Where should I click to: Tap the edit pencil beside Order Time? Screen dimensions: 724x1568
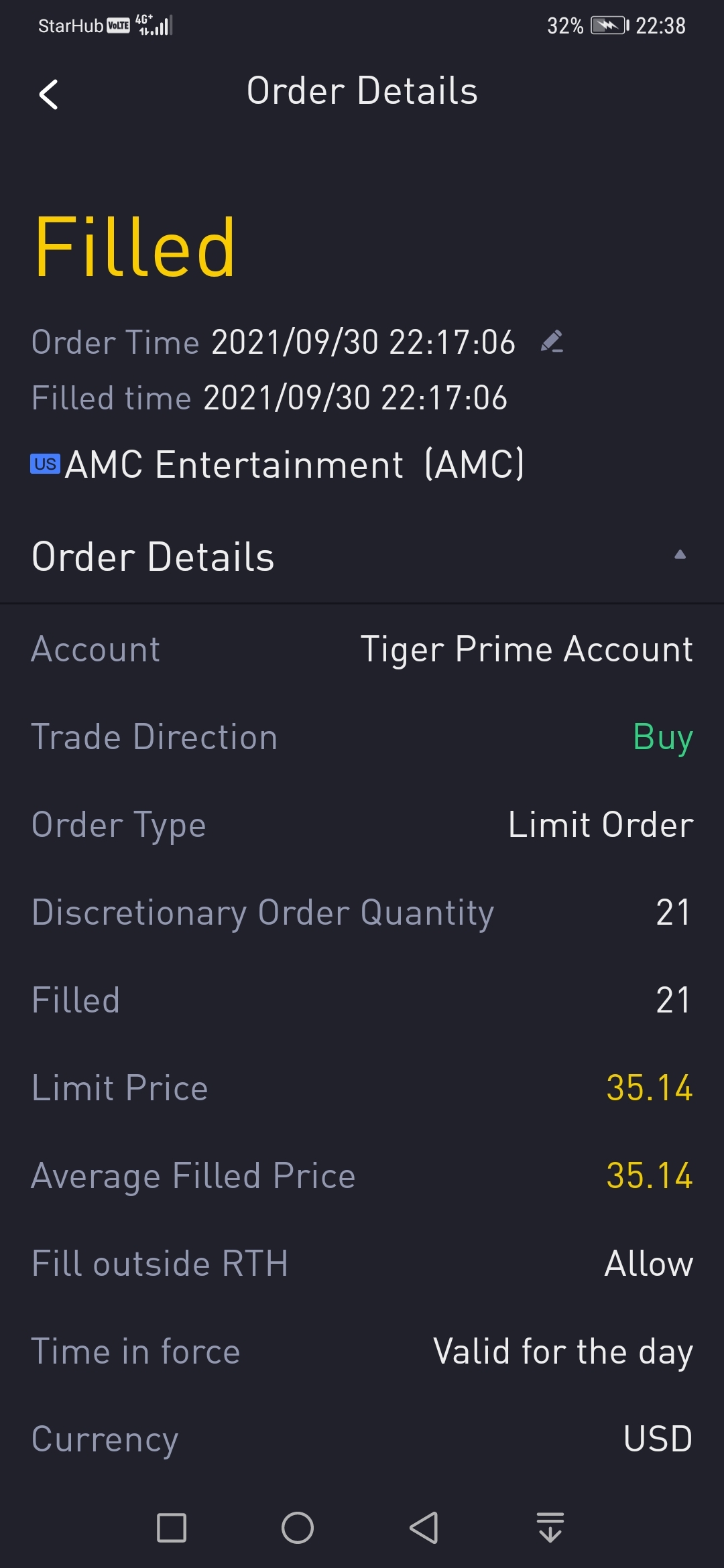(x=552, y=342)
